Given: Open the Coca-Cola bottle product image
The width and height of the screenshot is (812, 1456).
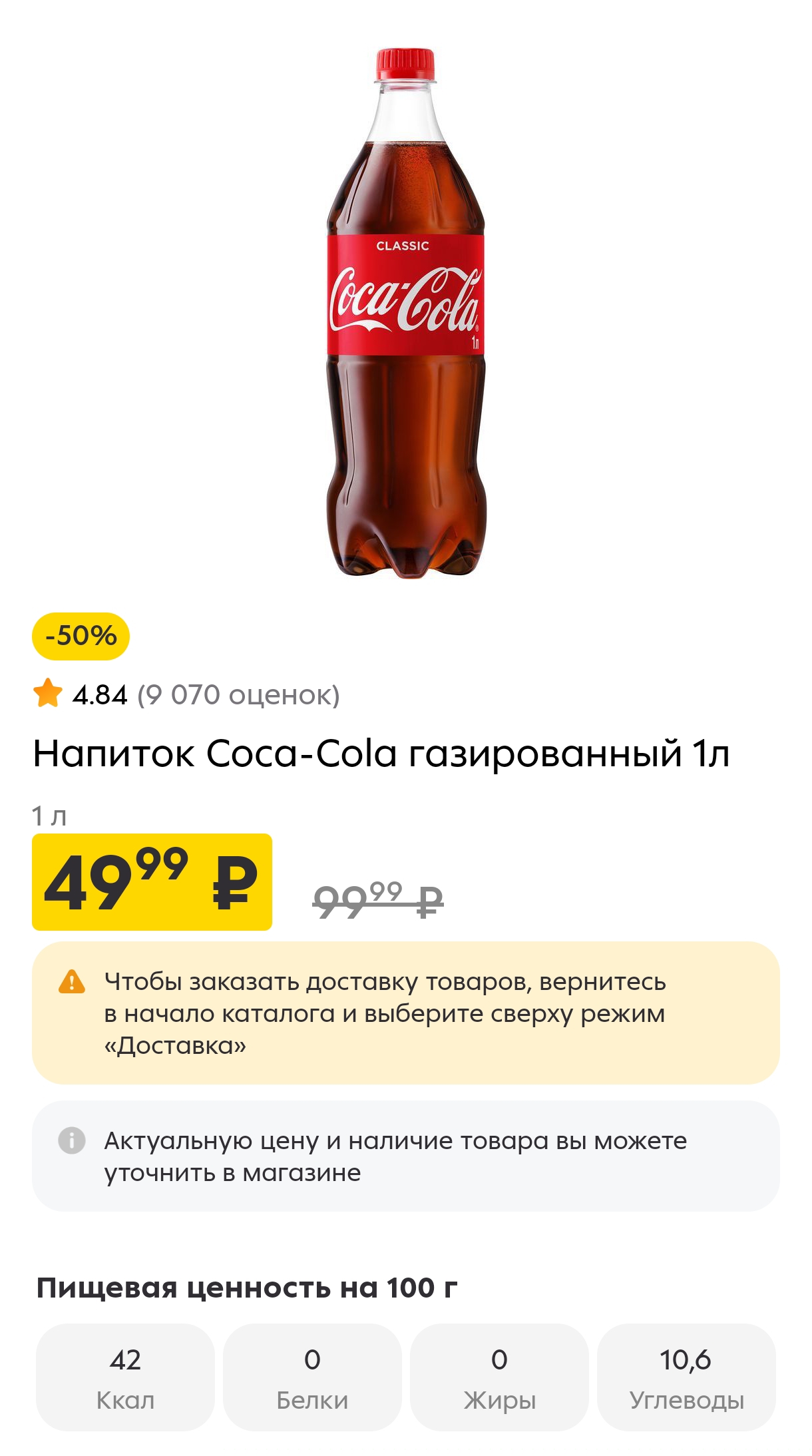Looking at the screenshot, I should [405, 313].
